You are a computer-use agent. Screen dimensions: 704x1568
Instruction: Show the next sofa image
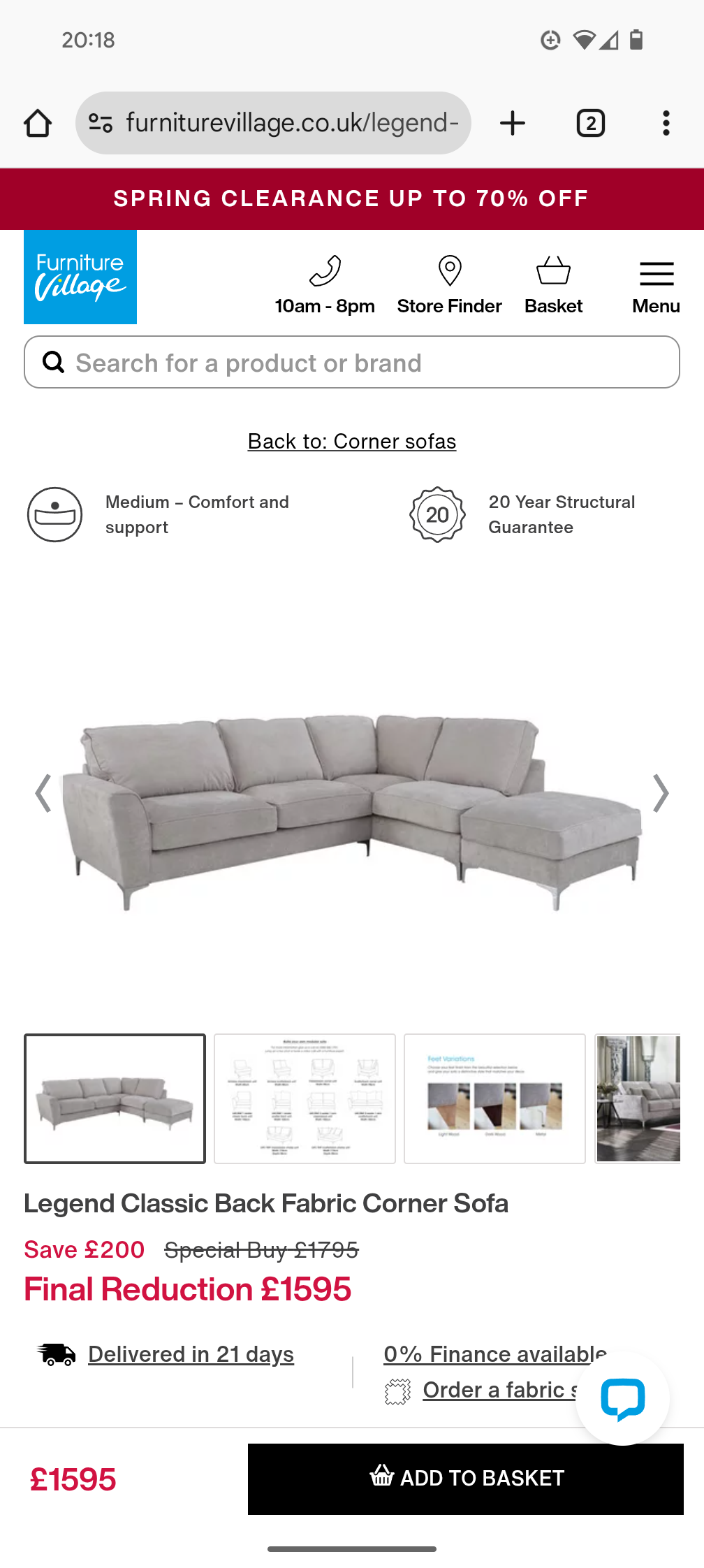660,793
